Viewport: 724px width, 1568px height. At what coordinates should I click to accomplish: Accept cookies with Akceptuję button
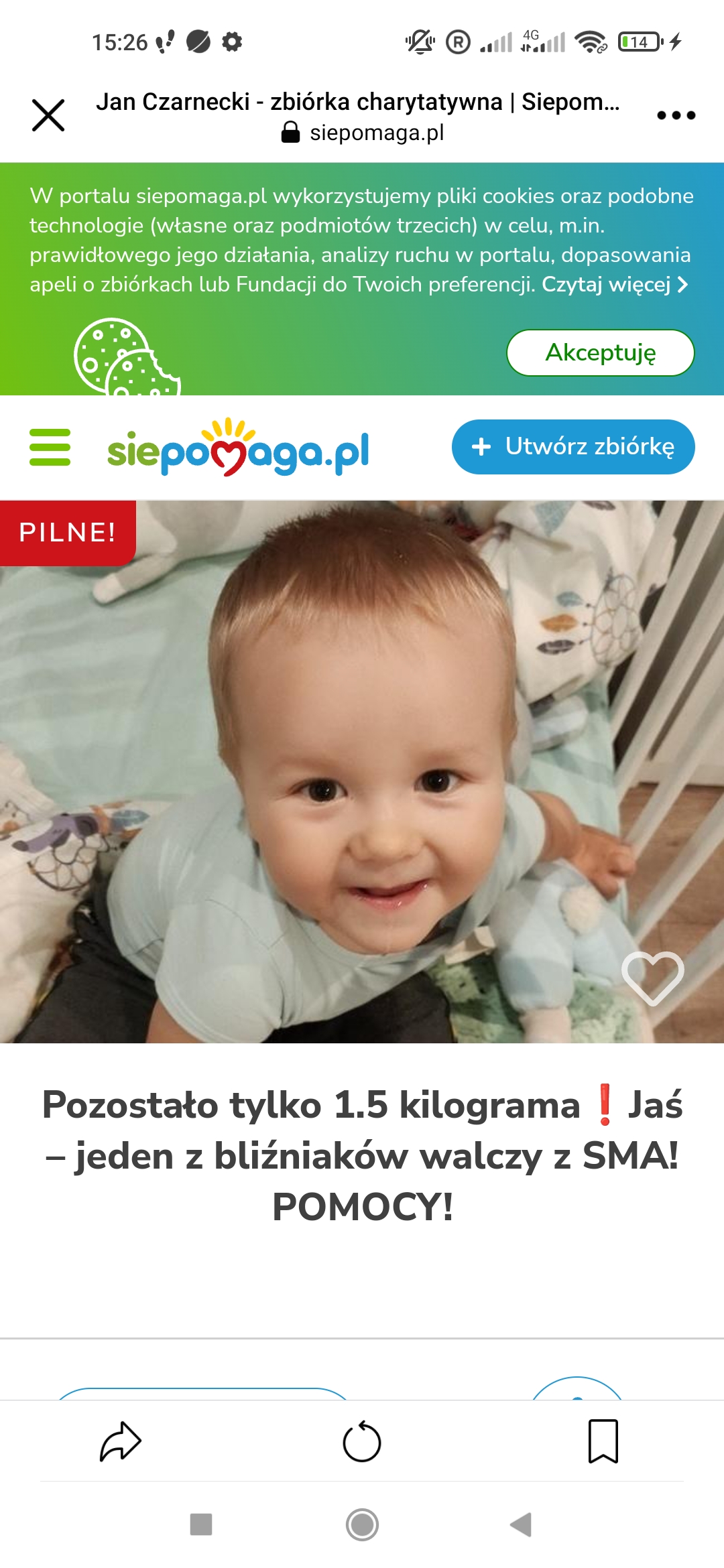[600, 352]
